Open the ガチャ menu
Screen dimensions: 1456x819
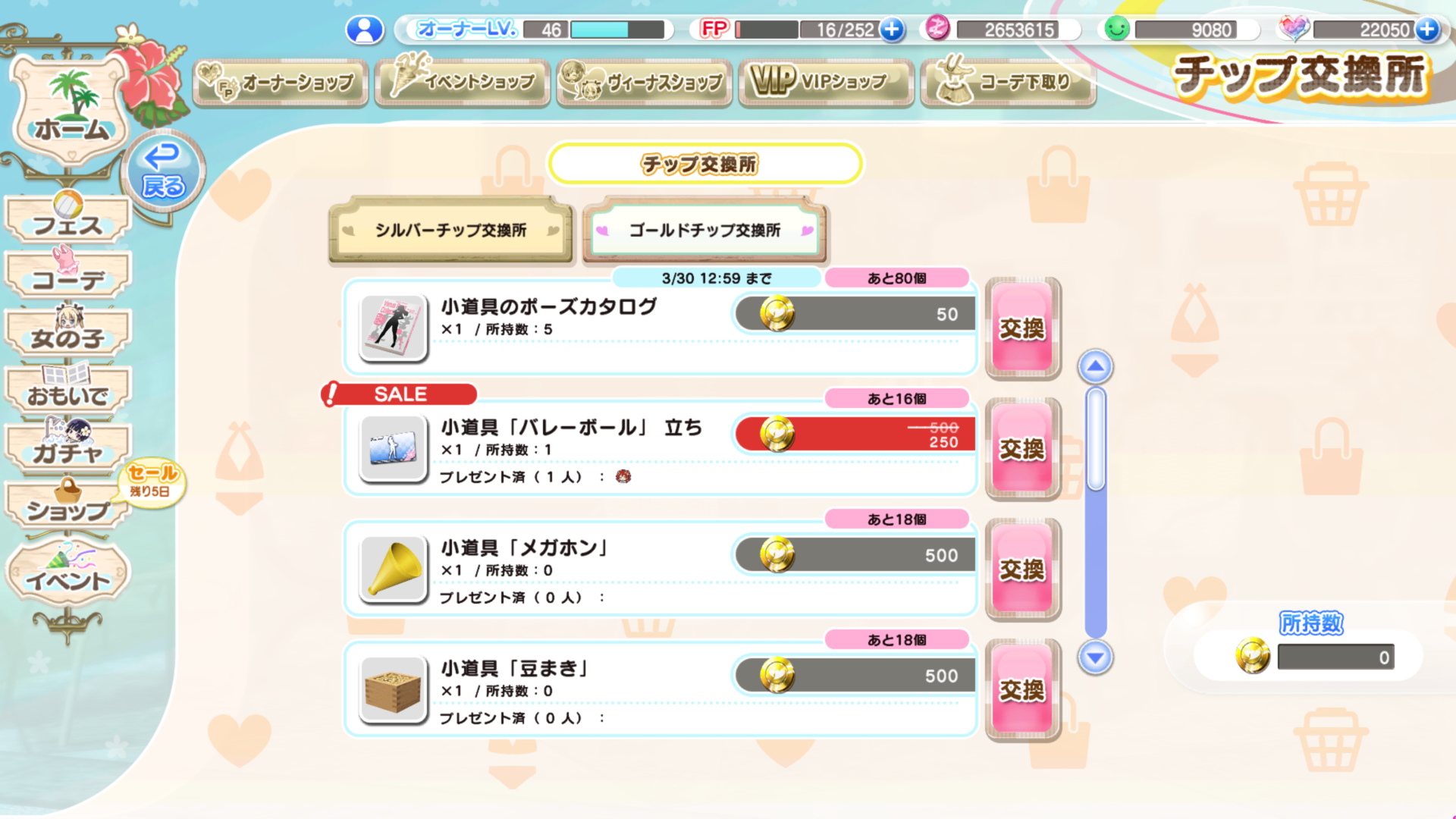coord(68,447)
